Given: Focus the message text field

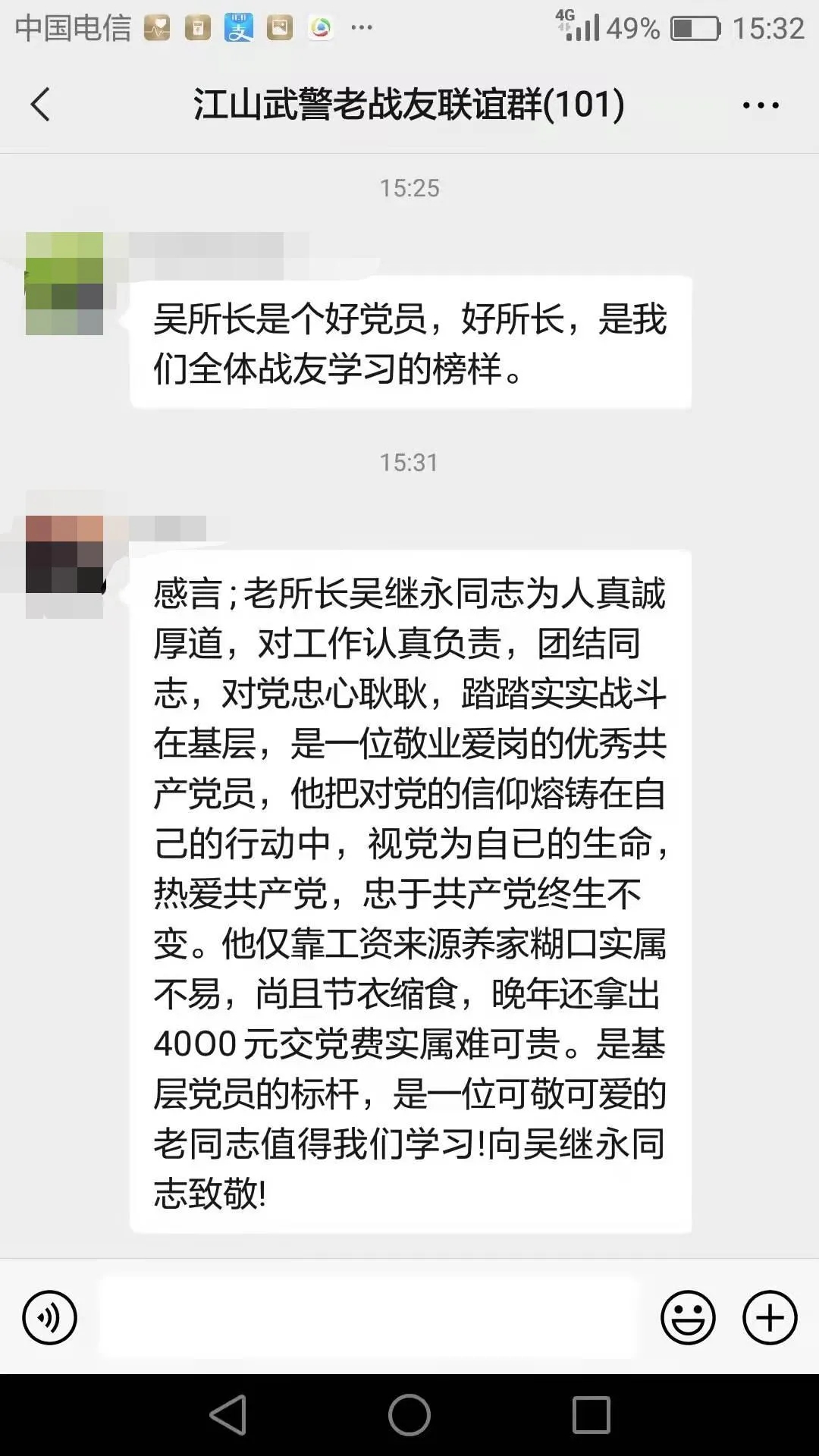Looking at the screenshot, I should pyautogui.click(x=370, y=1317).
